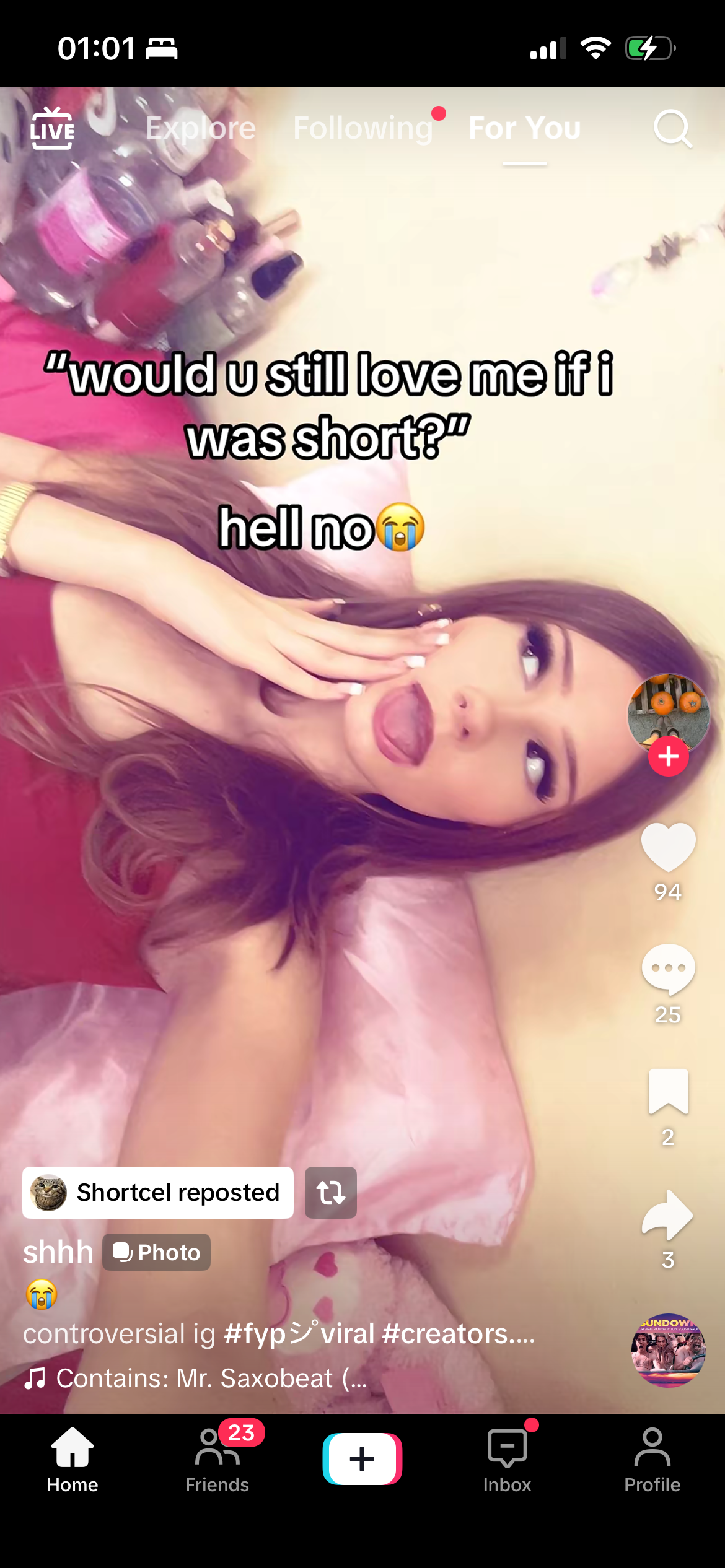Switch to the Following tab
Screen dimensions: 725x1568
point(362,128)
